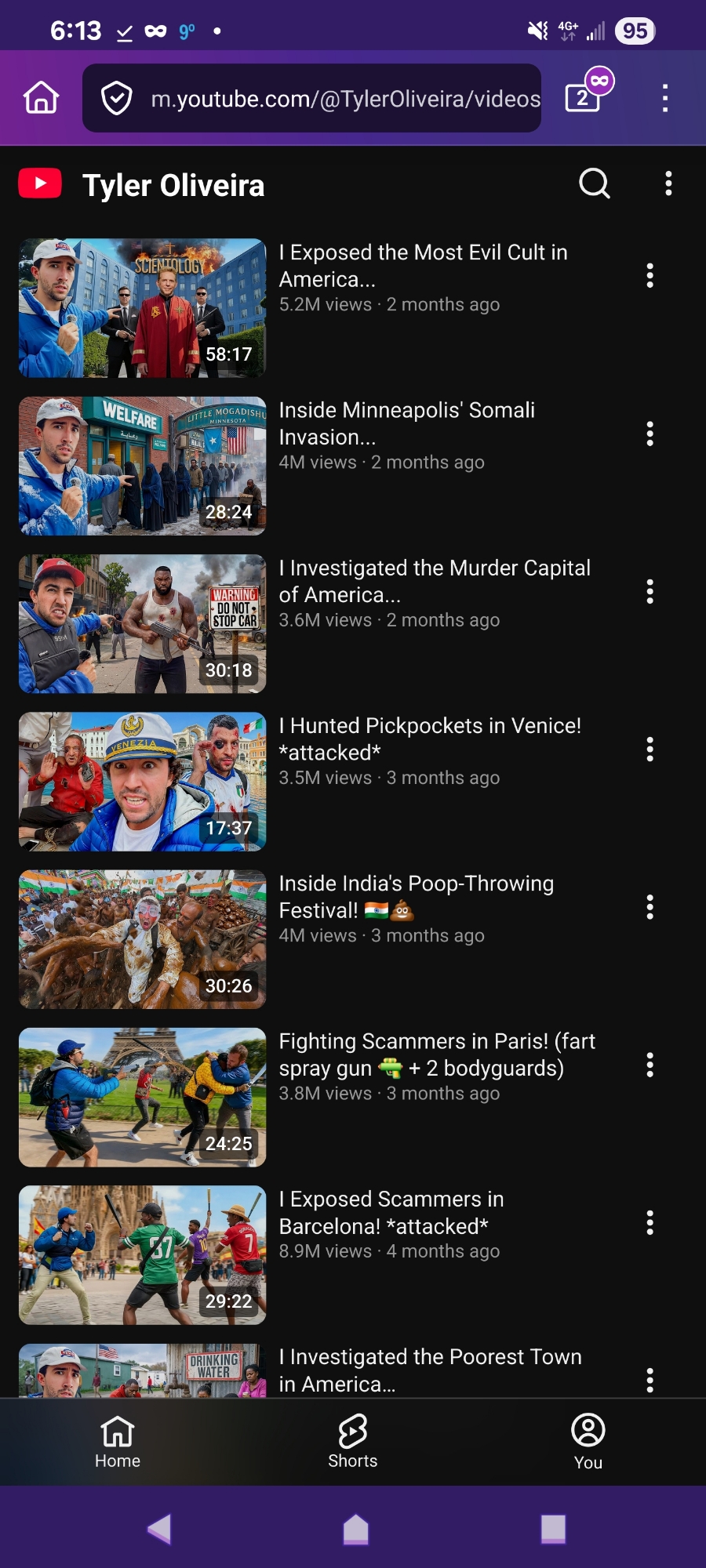Open YouTube's overflow menu beside search
706x1568 pixels.
pyautogui.click(x=668, y=184)
